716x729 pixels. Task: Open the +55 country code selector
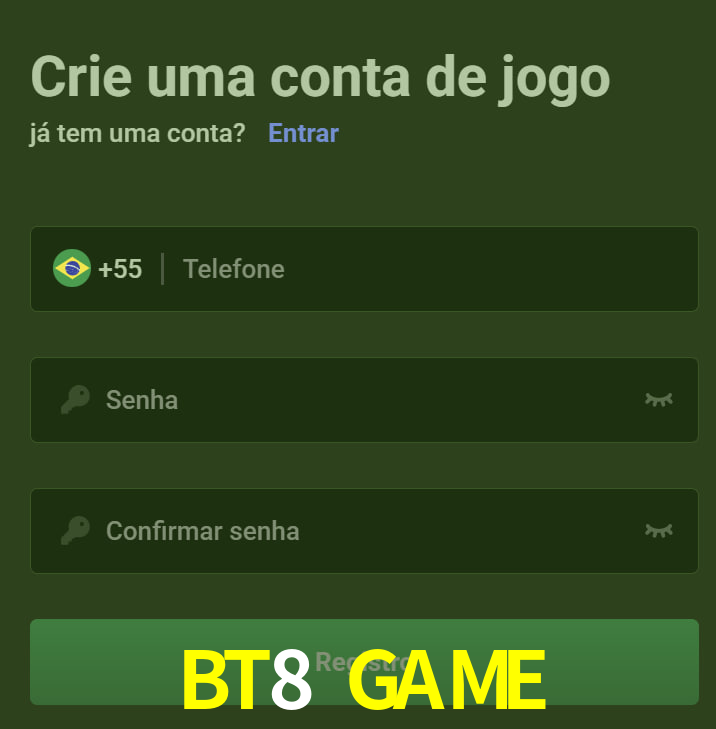99,269
